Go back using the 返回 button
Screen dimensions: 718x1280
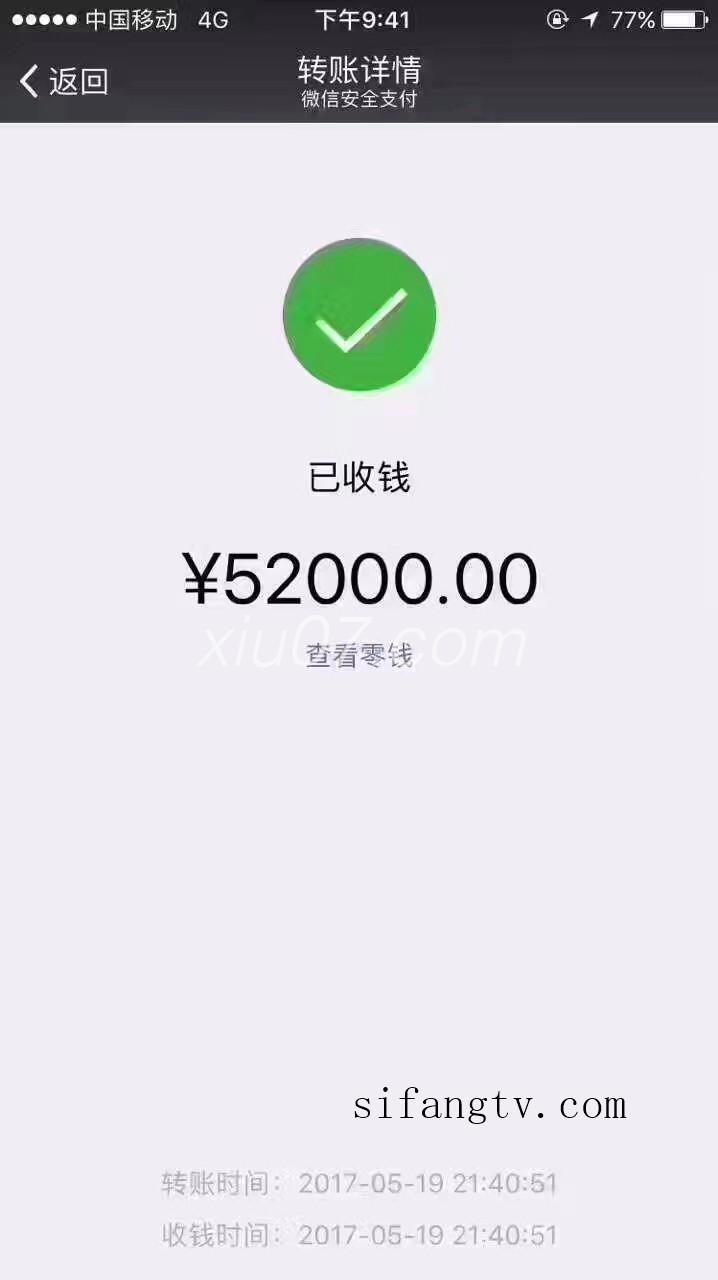tap(64, 81)
